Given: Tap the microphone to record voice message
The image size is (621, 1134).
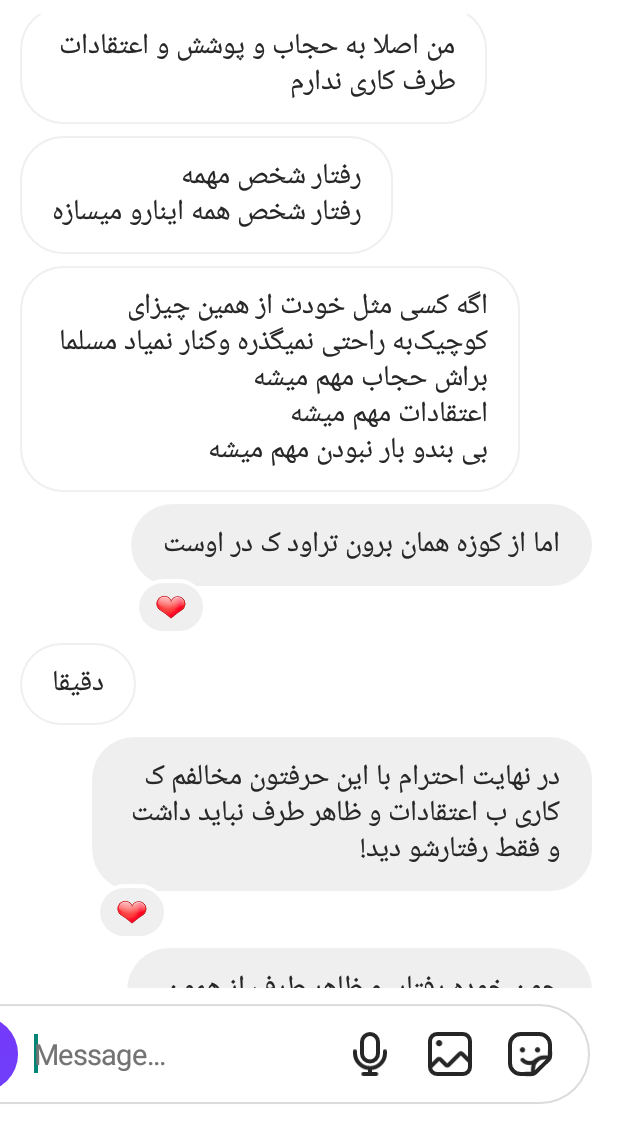Looking at the screenshot, I should tap(371, 1054).
